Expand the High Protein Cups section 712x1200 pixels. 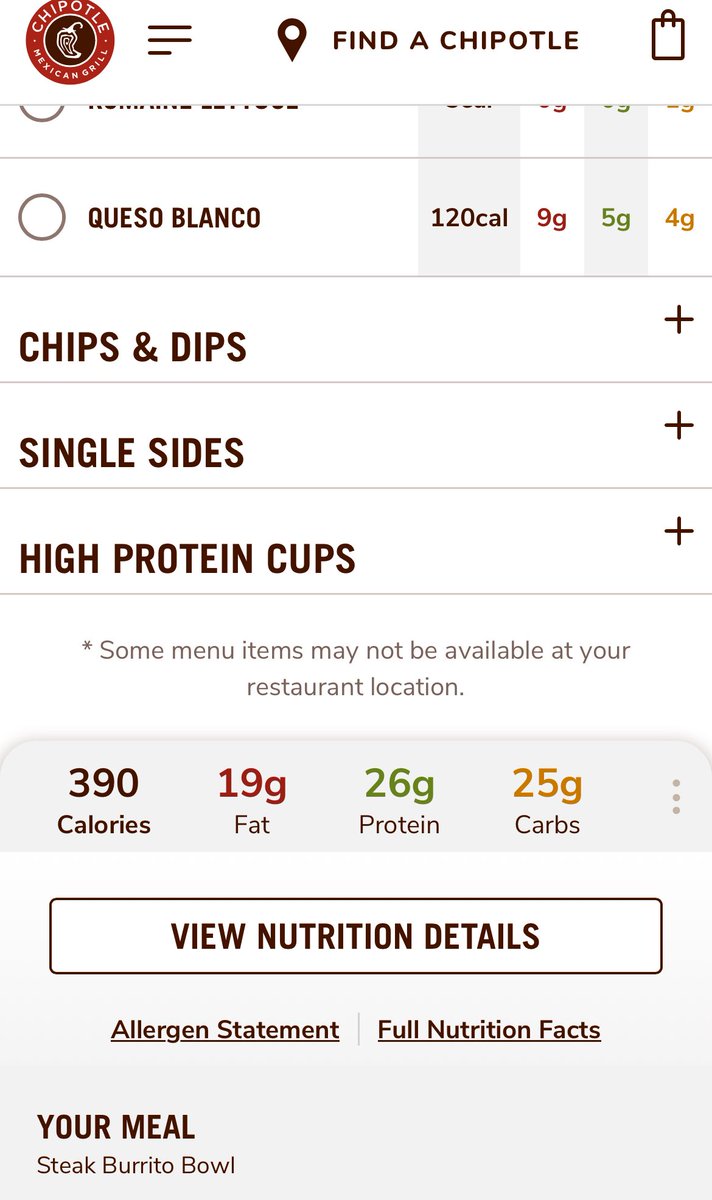(x=679, y=531)
